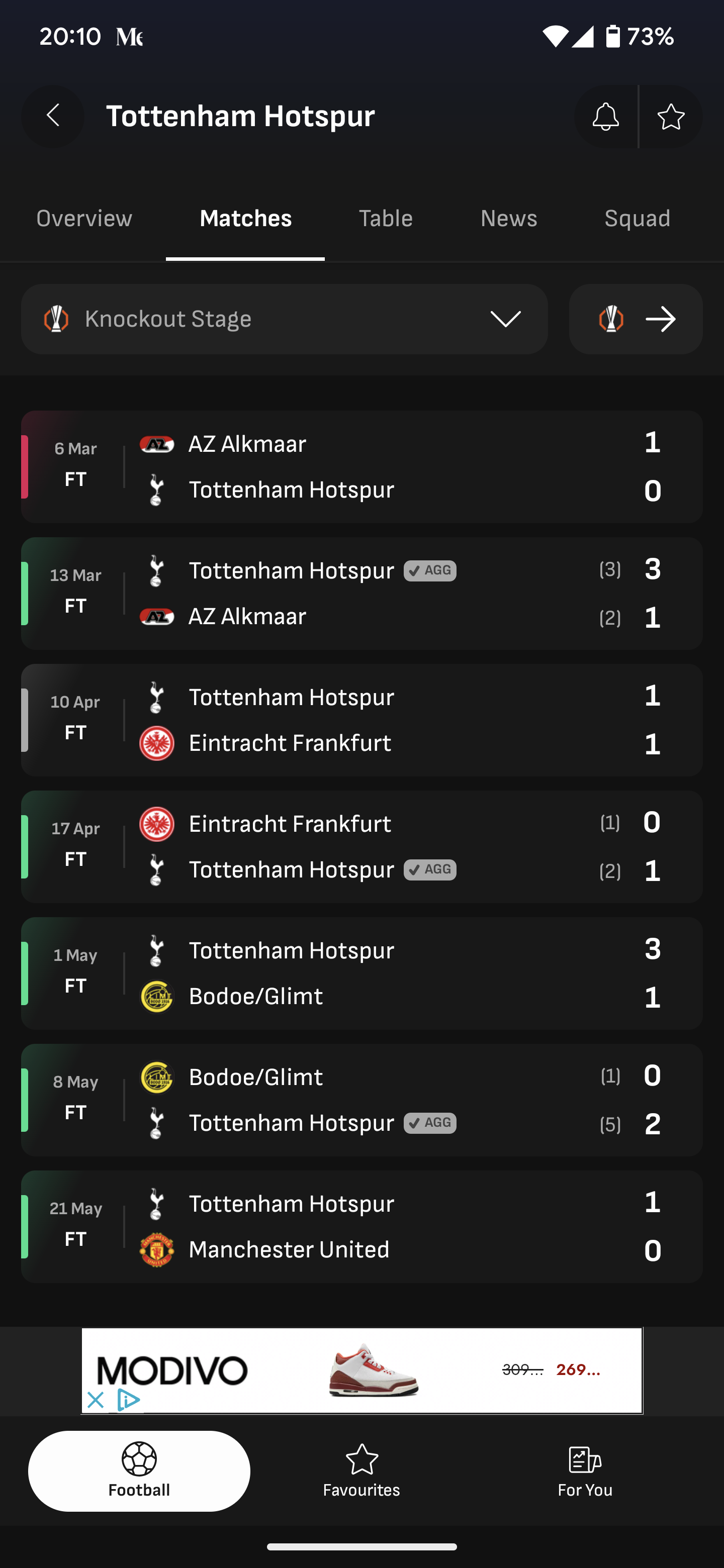The height and width of the screenshot is (1568, 724).
Task: Open the For You bottom tab
Action: (x=585, y=1471)
